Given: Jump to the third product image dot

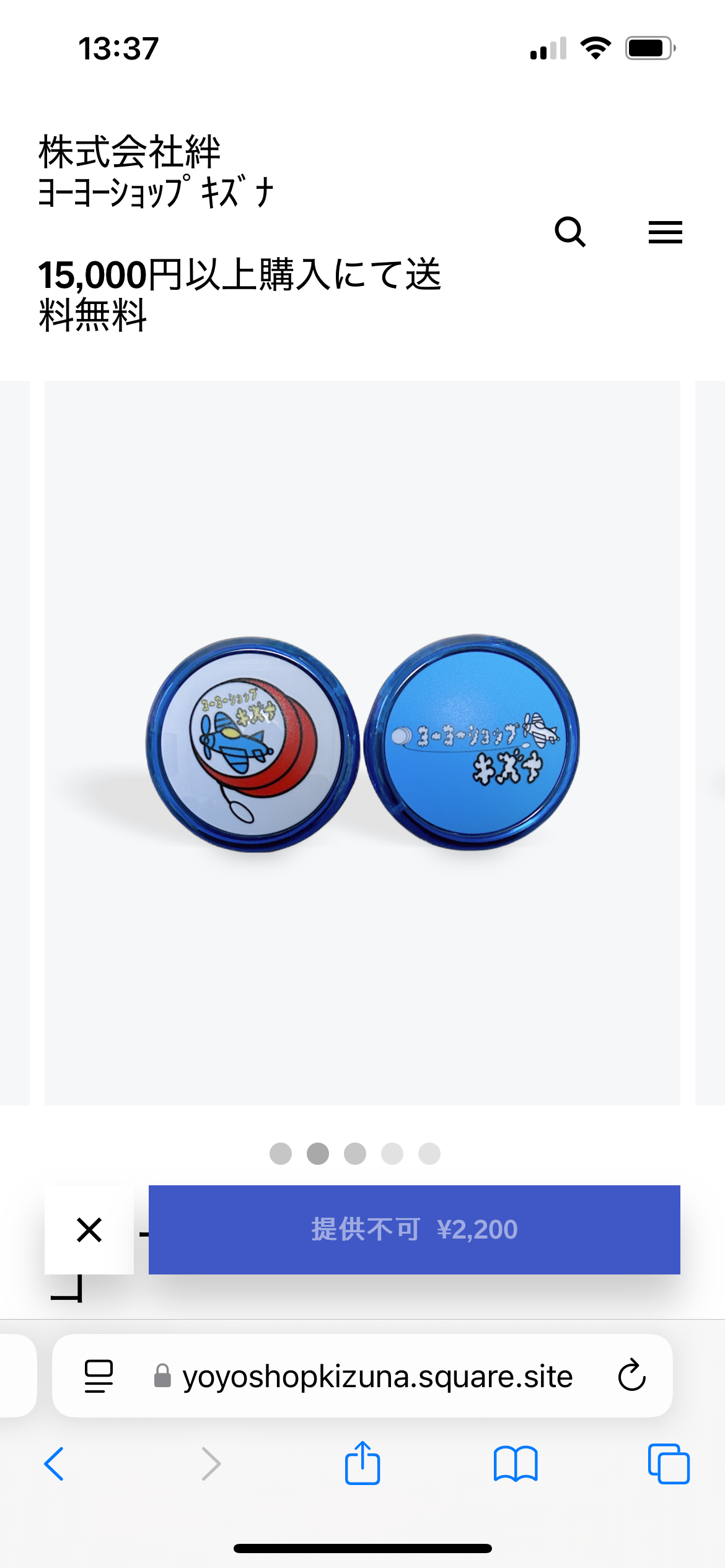Looking at the screenshot, I should point(355,1154).
